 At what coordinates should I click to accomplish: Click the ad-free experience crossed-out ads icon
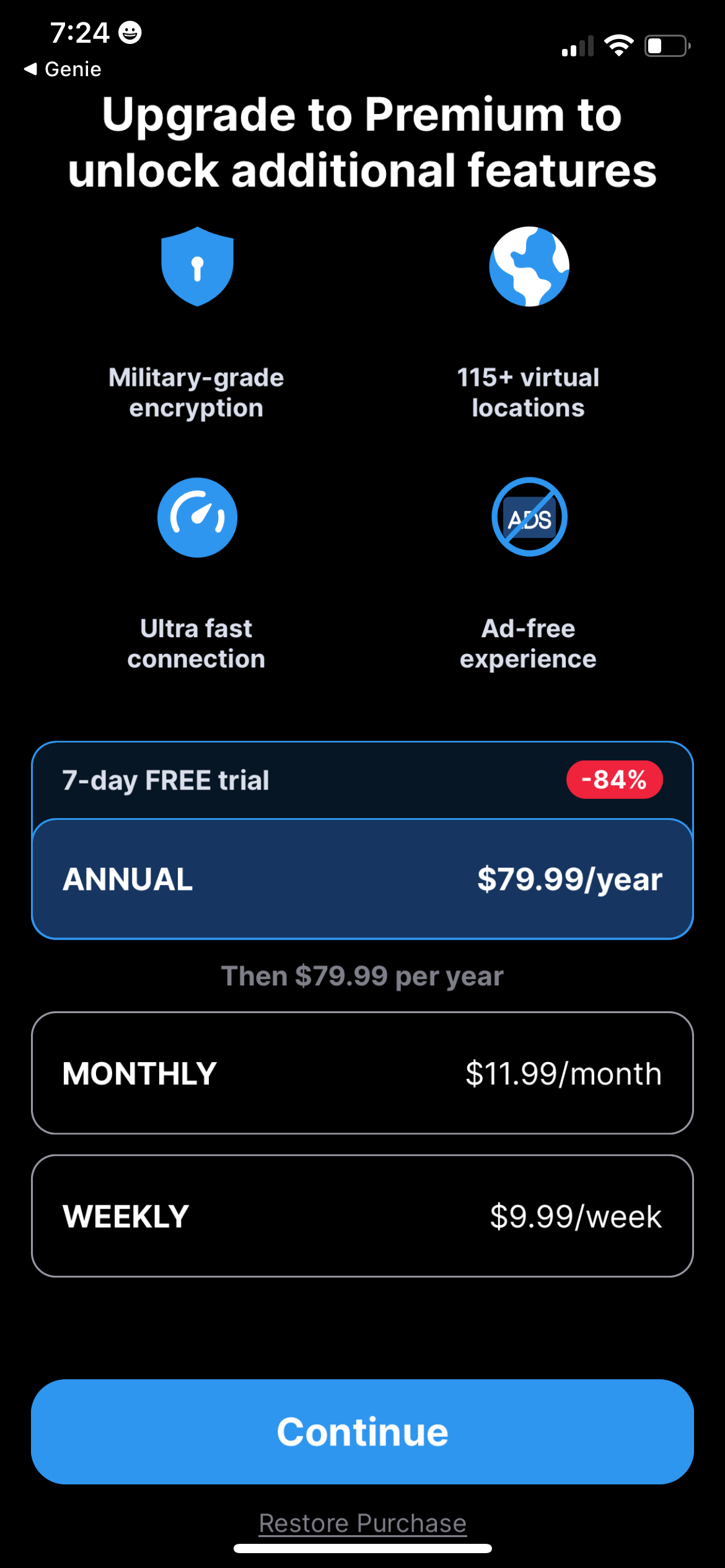pyautogui.click(x=530, y=518)
